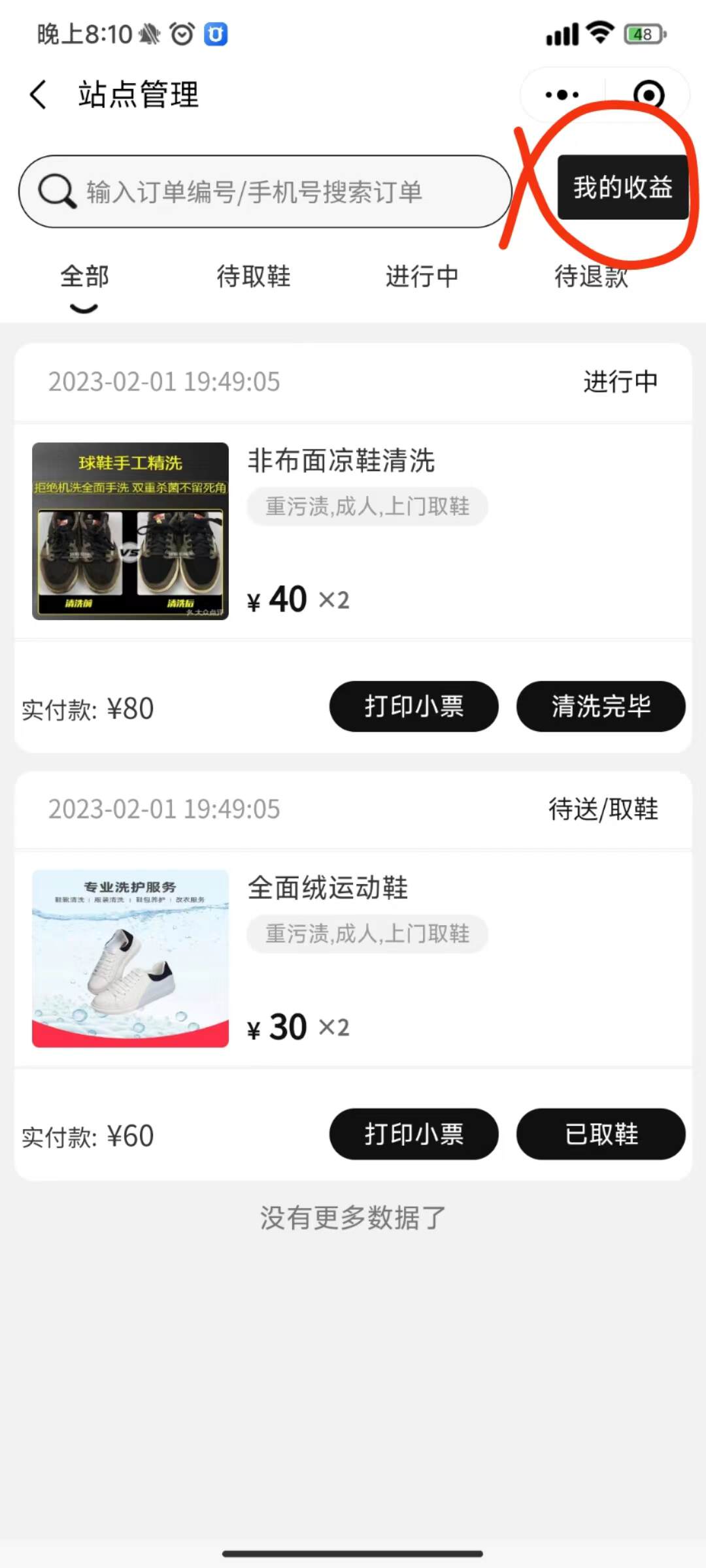Mark ¥80 order as 清洗完毕
Screen dimensions: 706x1568
coord(601,706)
